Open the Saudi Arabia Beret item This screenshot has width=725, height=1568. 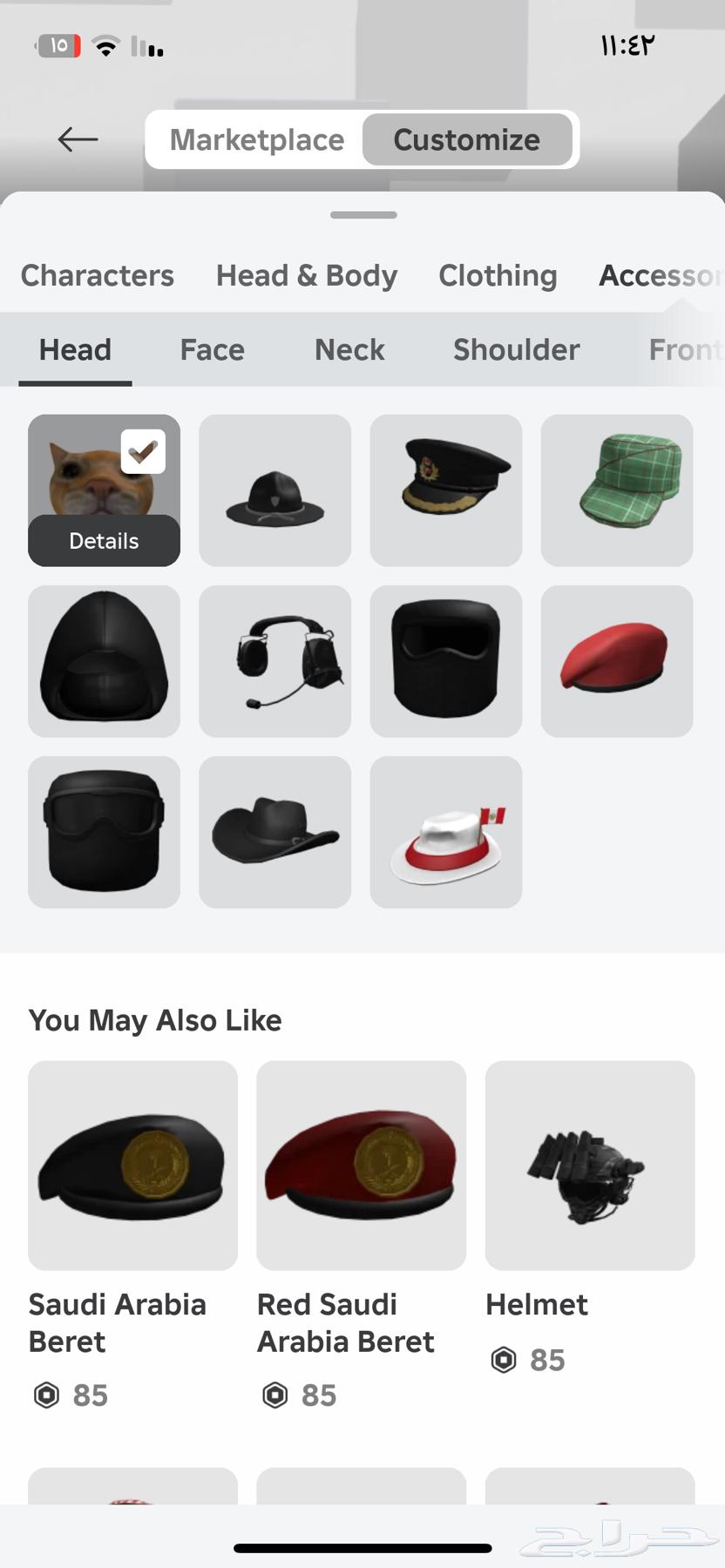pos(132,1166)
